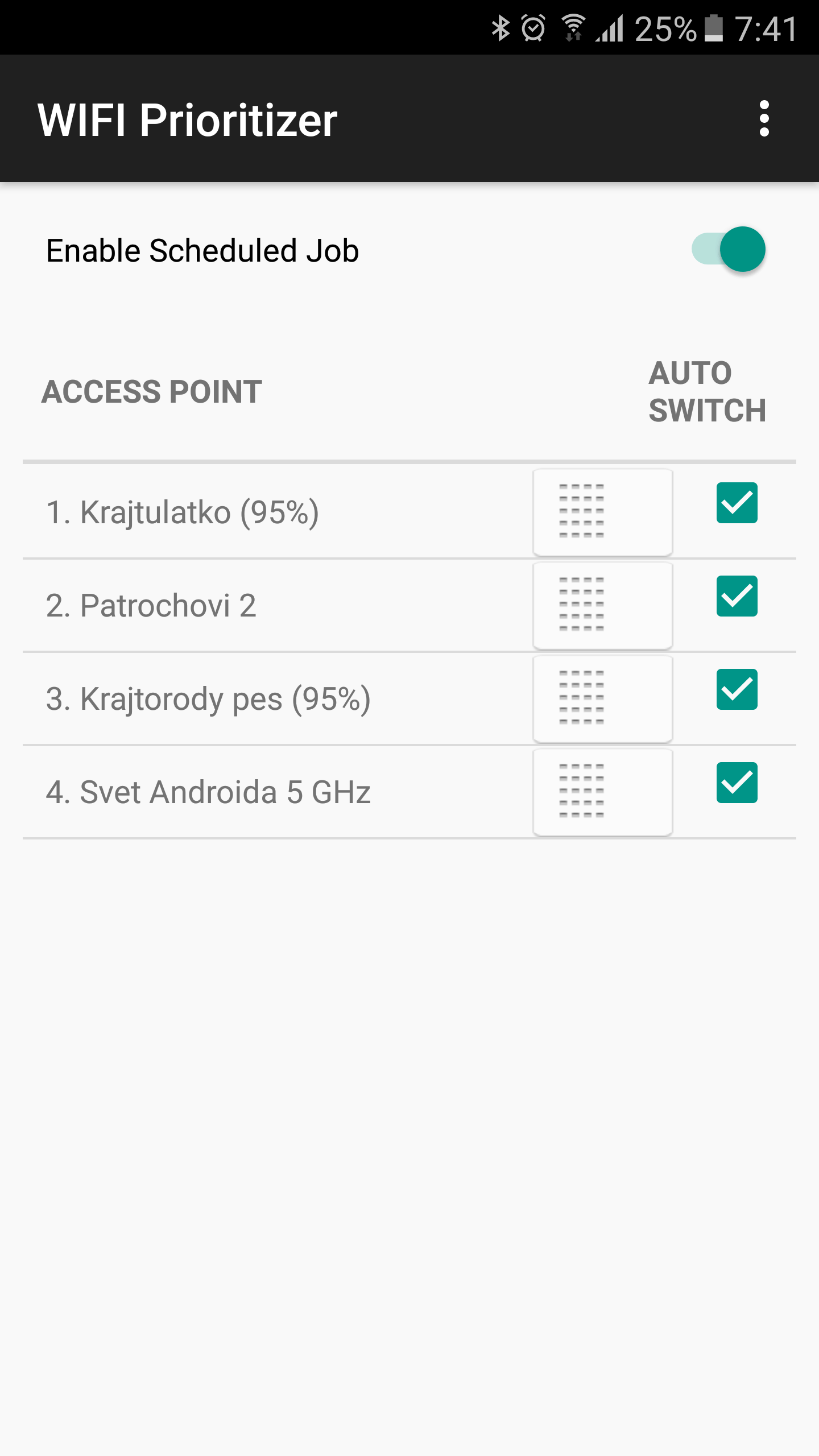The height and width of the screenshot is (1456, 819).
Task: Uncheck auto switch for Svet Androida 5 GHz
Action: [x=737, y=783]
